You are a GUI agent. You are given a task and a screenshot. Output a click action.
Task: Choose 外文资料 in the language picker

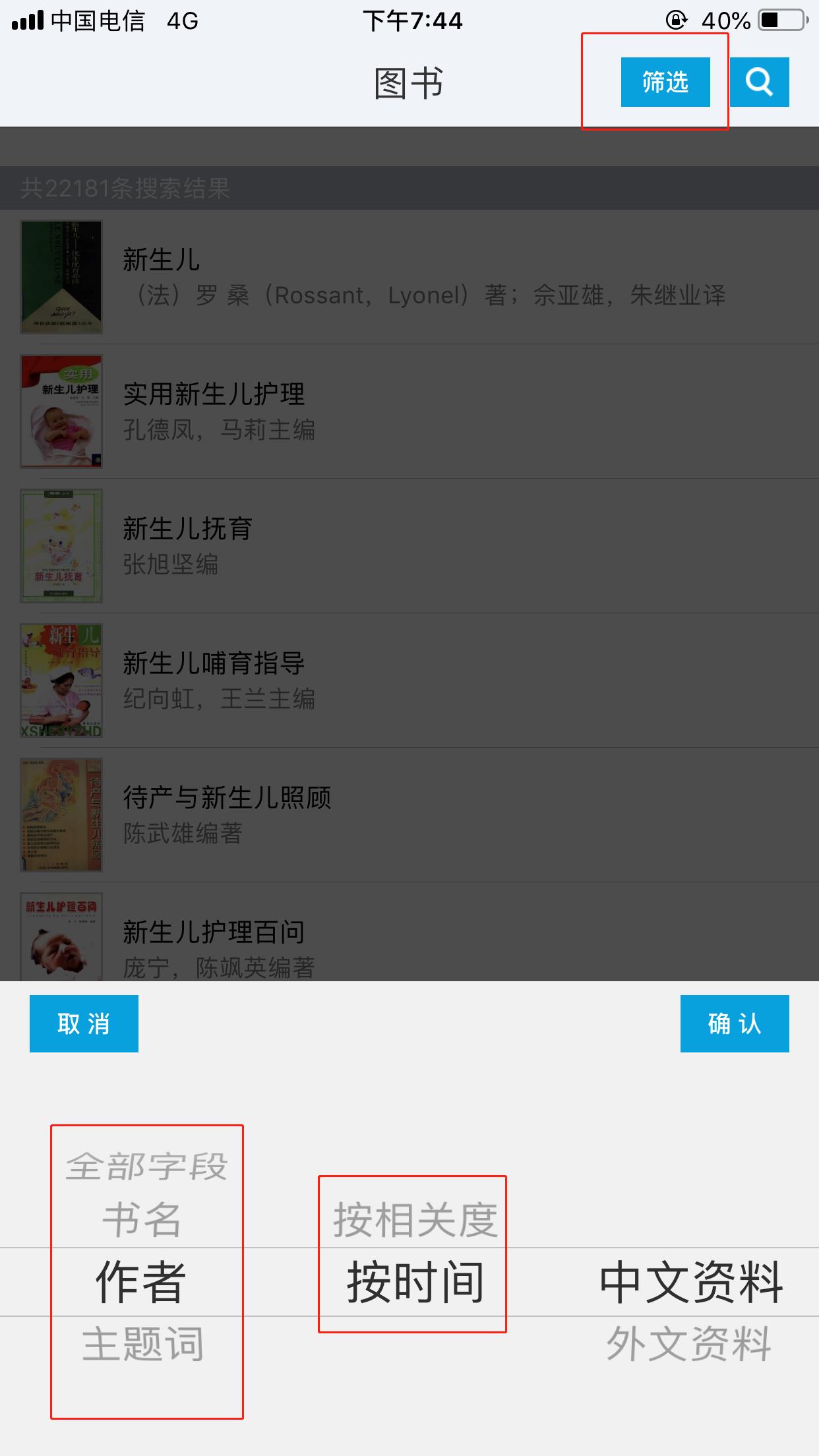pos(689,1344)
